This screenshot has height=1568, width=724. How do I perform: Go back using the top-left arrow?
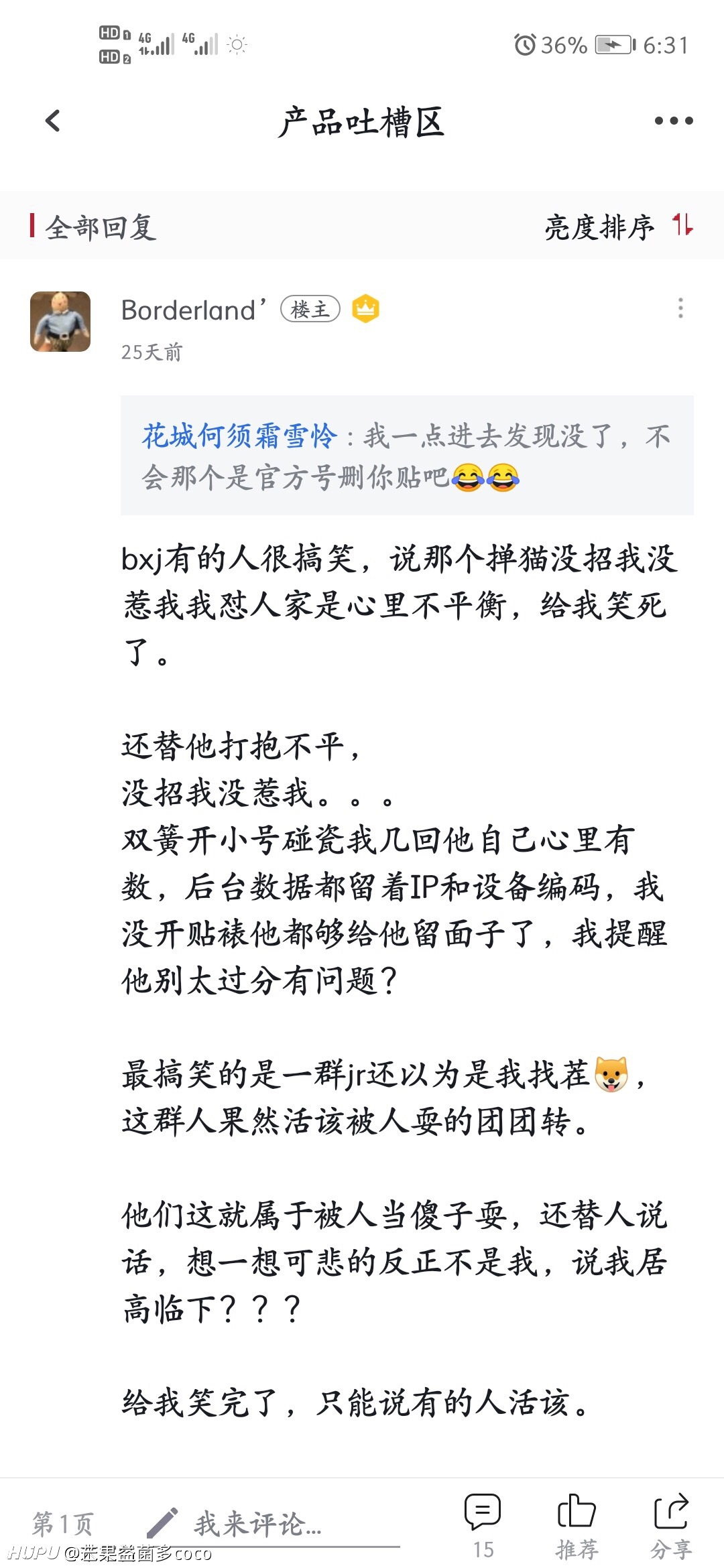pos(52,121)
